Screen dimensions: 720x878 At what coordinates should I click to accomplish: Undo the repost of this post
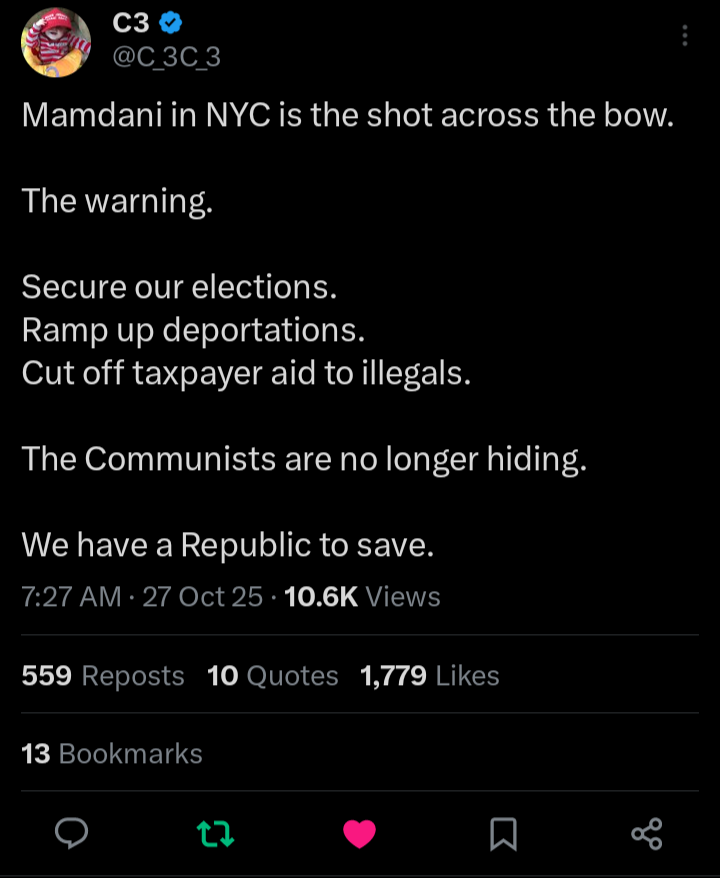tap(216, 833)
